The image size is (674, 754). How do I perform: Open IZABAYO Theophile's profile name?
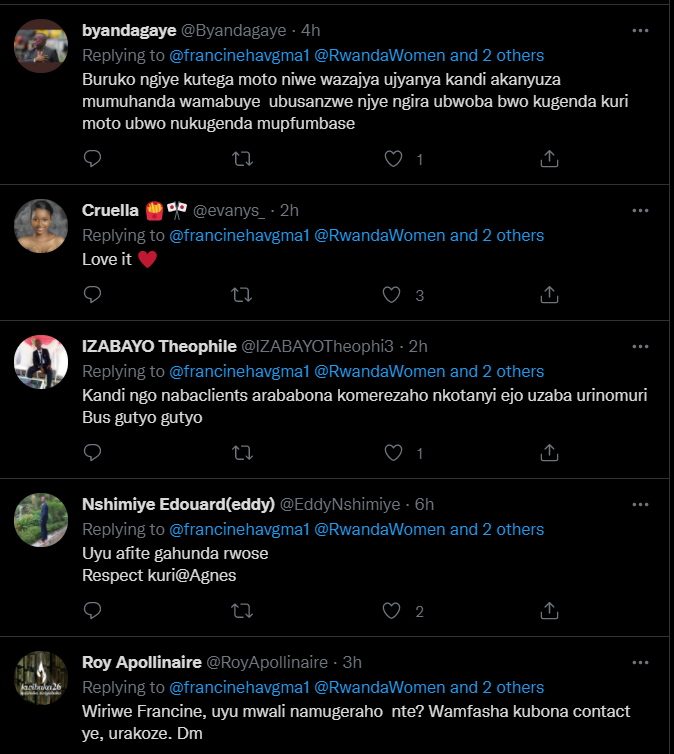point(158,346)
